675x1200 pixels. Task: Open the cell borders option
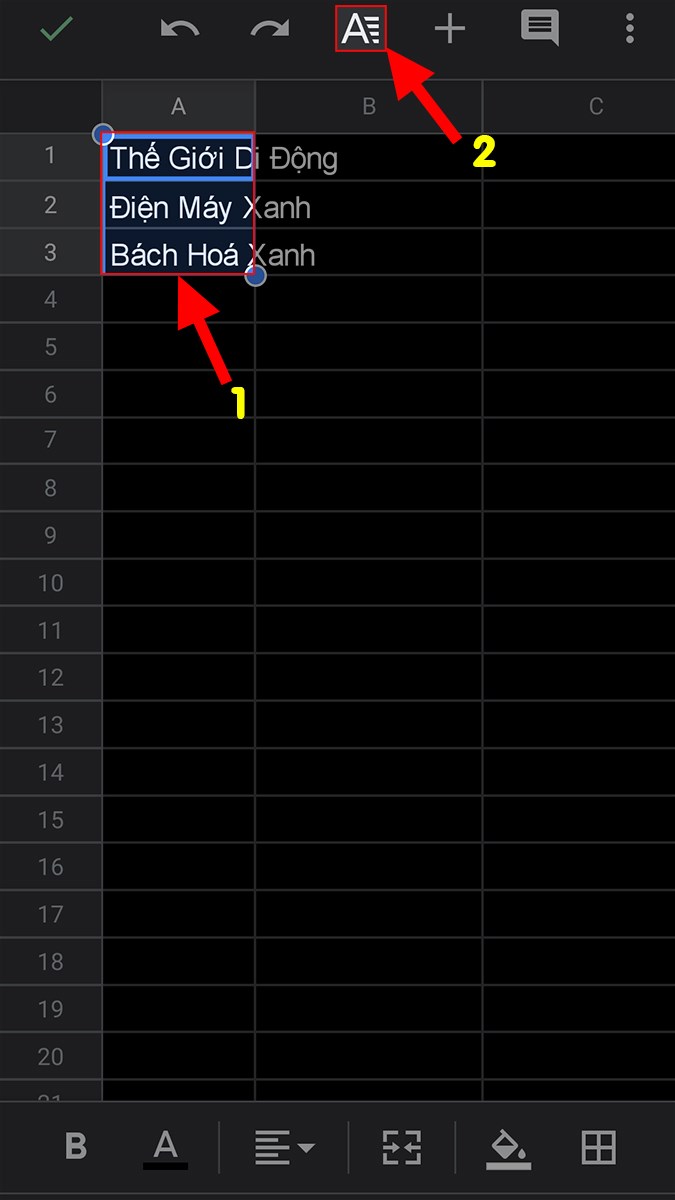tap(599, 1147)
